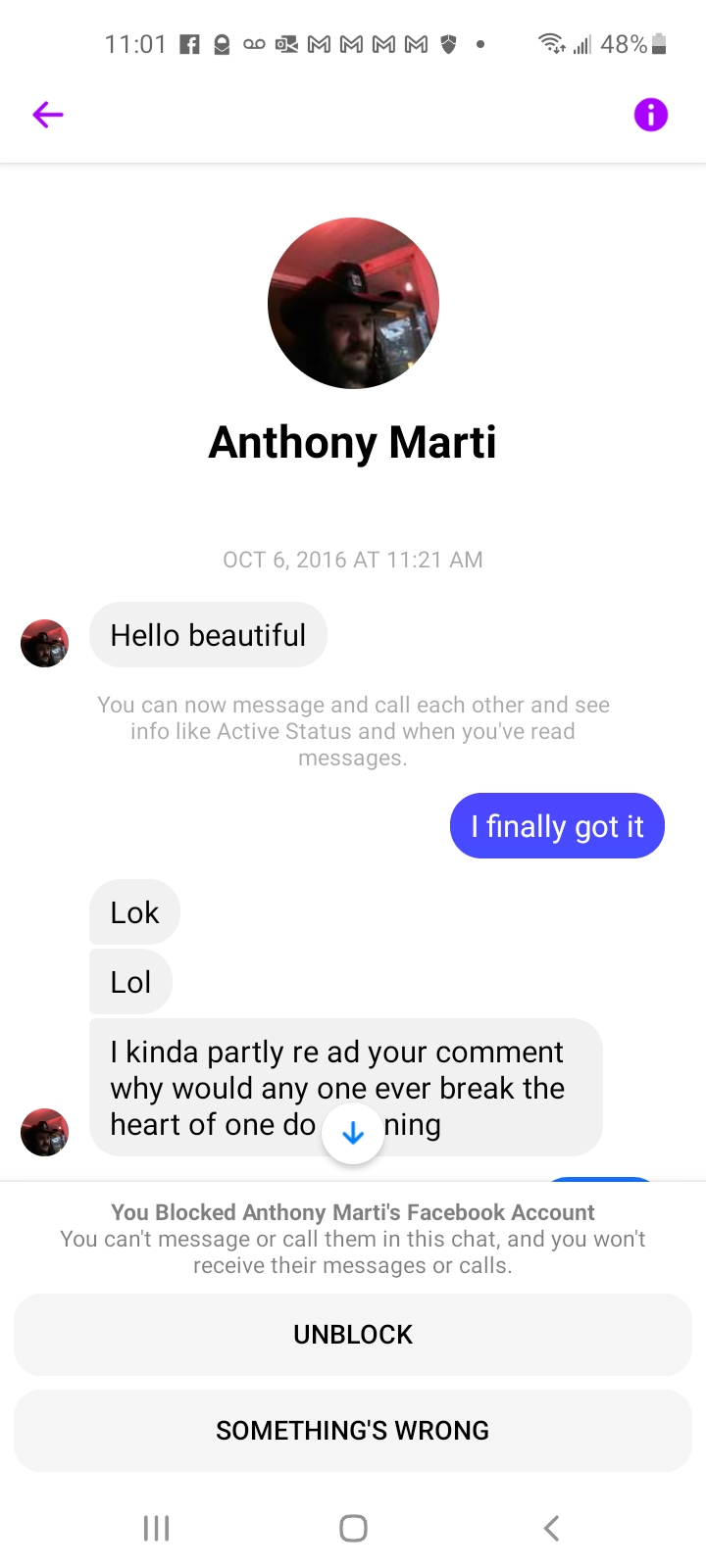This screenshot has height=1568, width=706.
Task: Select SOMETHING'S WRONG button
Action: tap(353, 1431)
